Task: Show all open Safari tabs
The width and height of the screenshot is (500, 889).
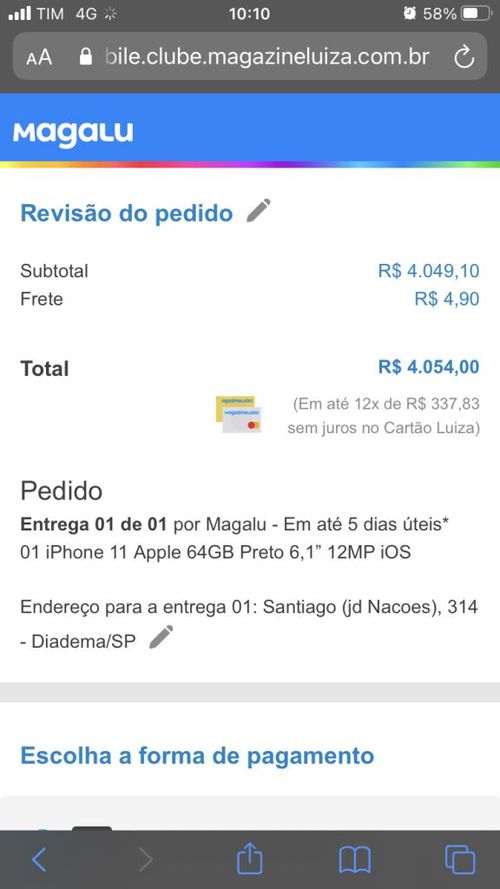Action: coord(460,860)
